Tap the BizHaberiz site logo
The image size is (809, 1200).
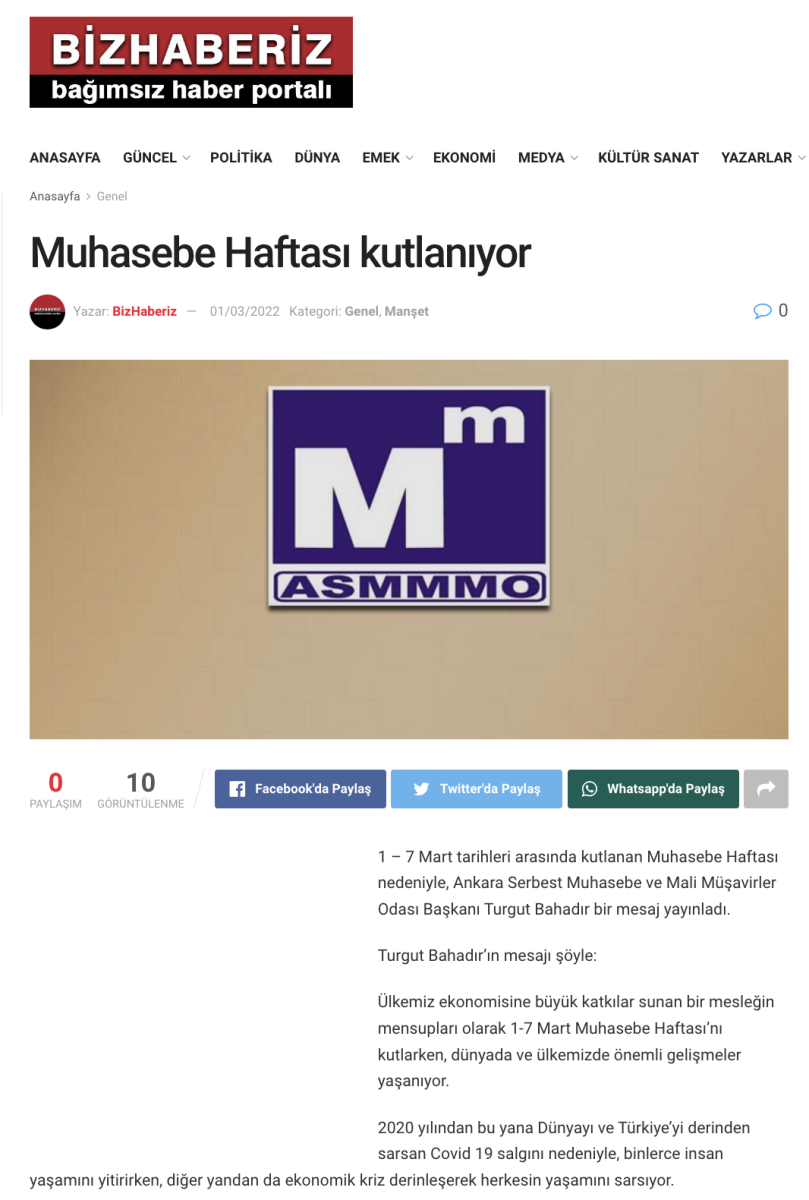[x=191, y=62]
